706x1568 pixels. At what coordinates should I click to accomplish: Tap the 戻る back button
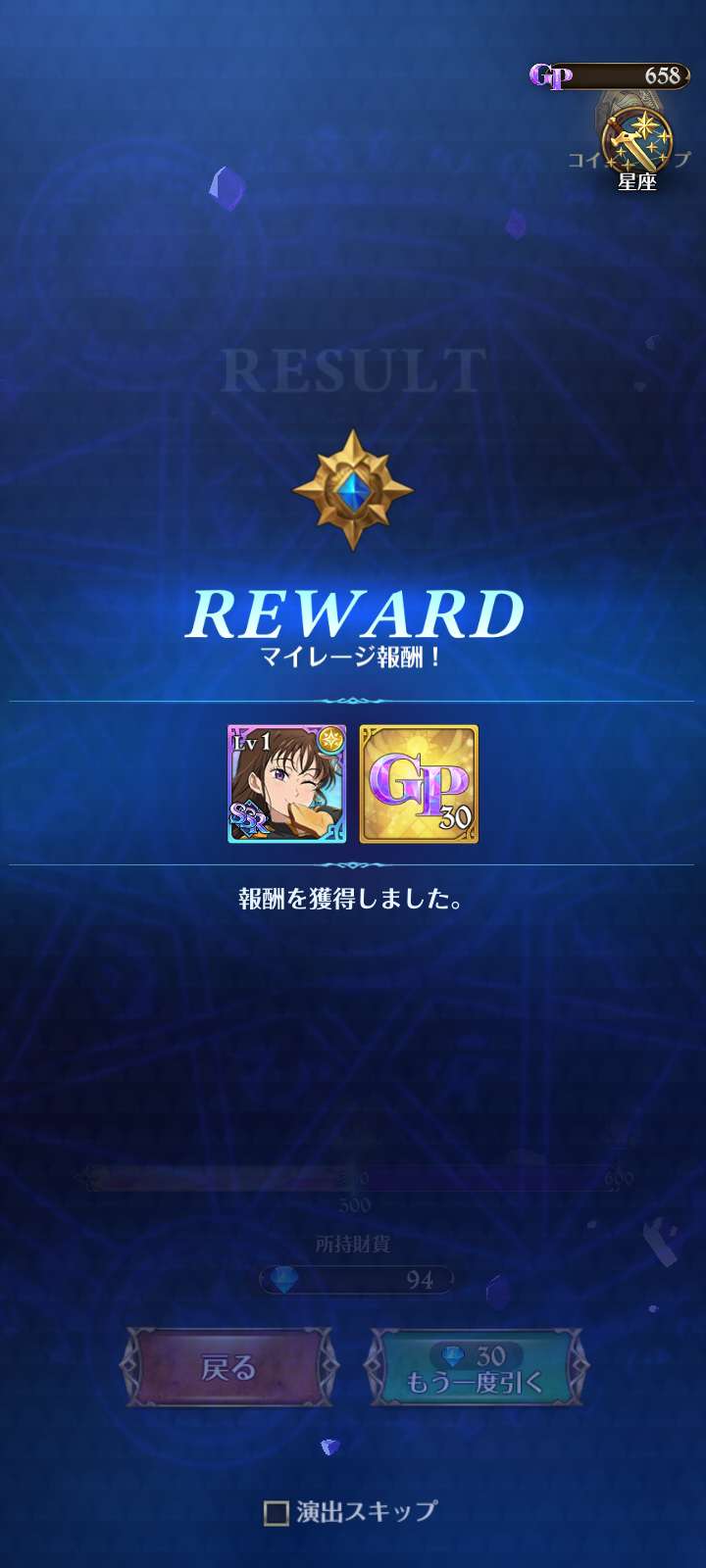pos(228,1368)
